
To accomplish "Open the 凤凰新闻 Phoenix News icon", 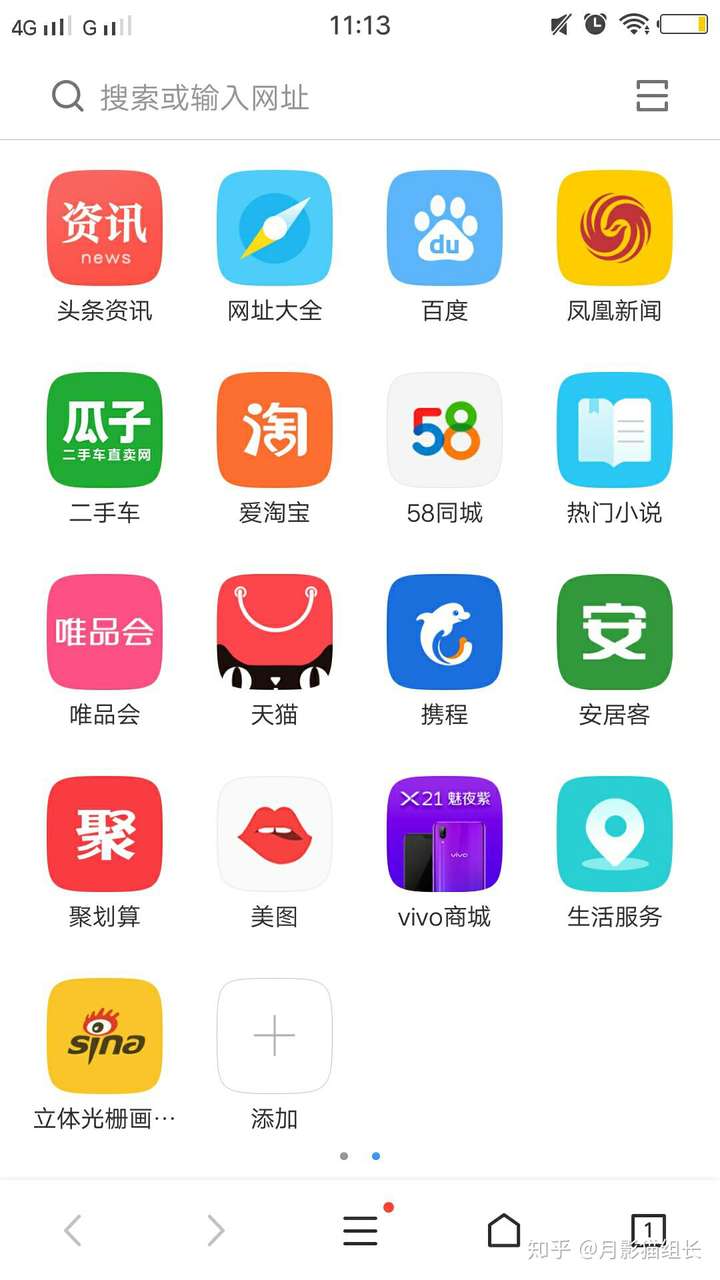I will tap(614, 228).
